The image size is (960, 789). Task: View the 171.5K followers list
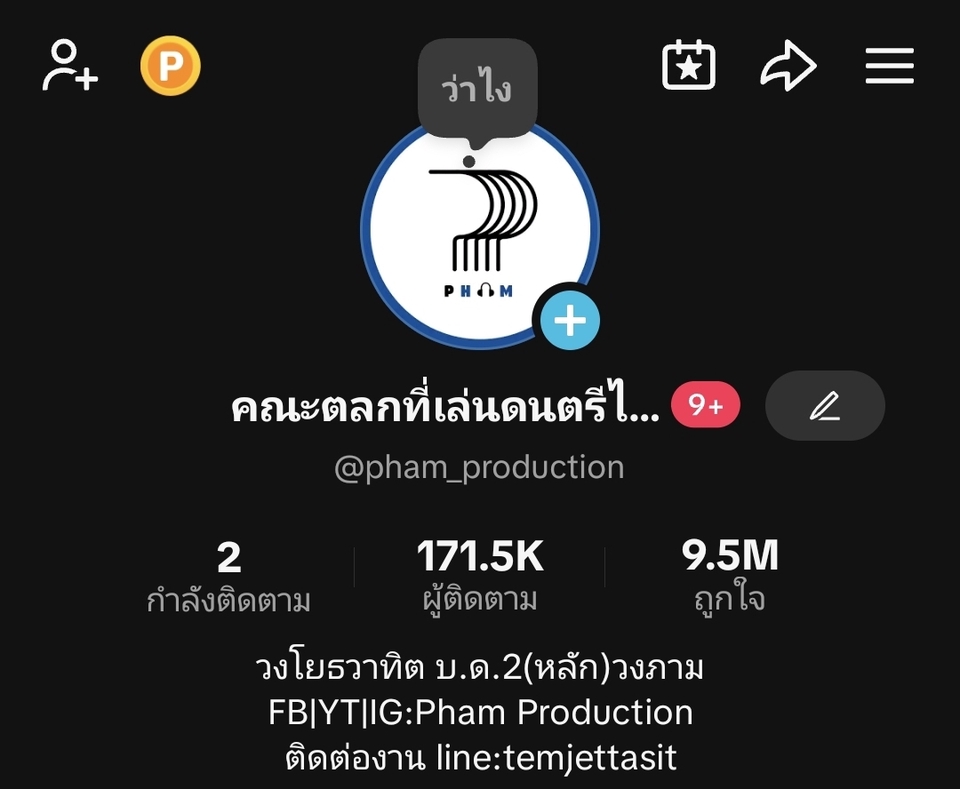480,576
